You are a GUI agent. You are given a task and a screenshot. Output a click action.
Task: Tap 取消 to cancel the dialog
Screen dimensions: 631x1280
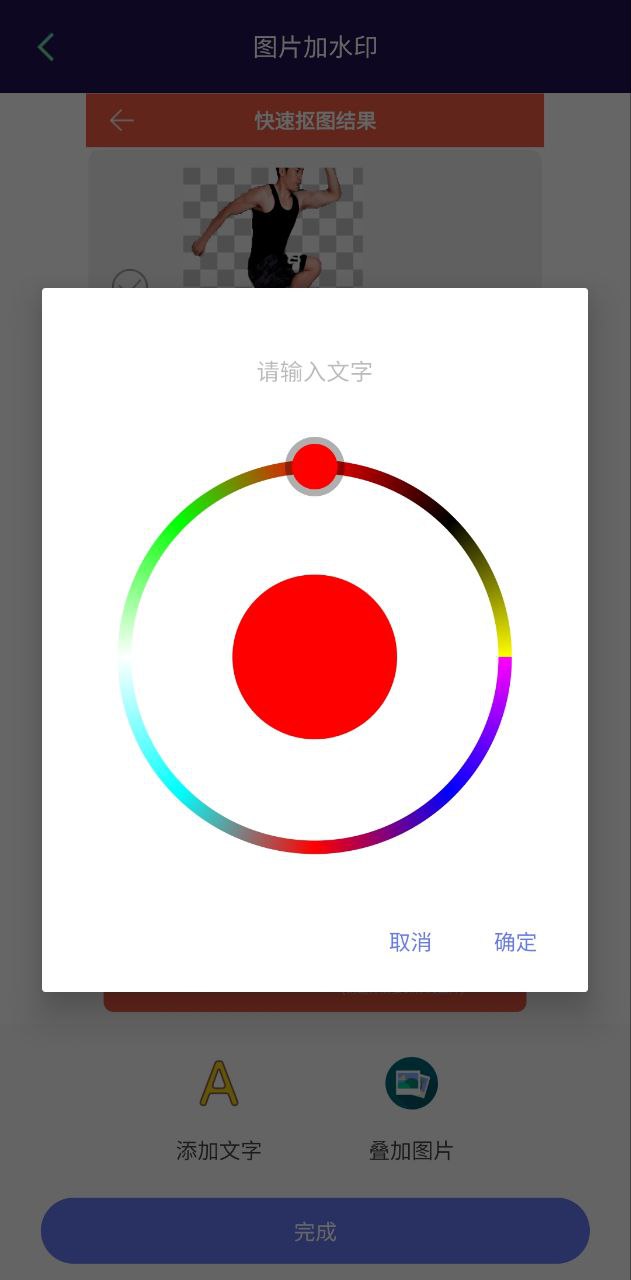click(x=410, y=942)
